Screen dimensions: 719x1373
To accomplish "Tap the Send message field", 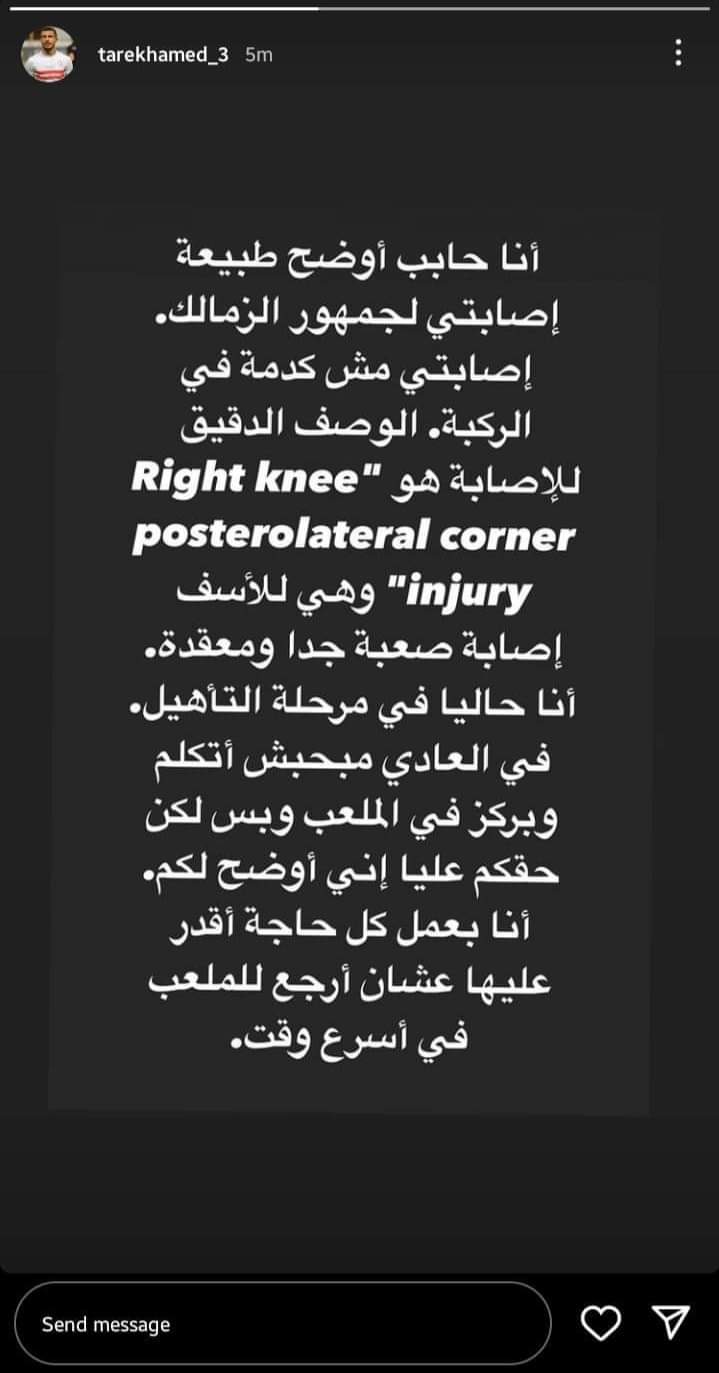I will pos(284,1324).
